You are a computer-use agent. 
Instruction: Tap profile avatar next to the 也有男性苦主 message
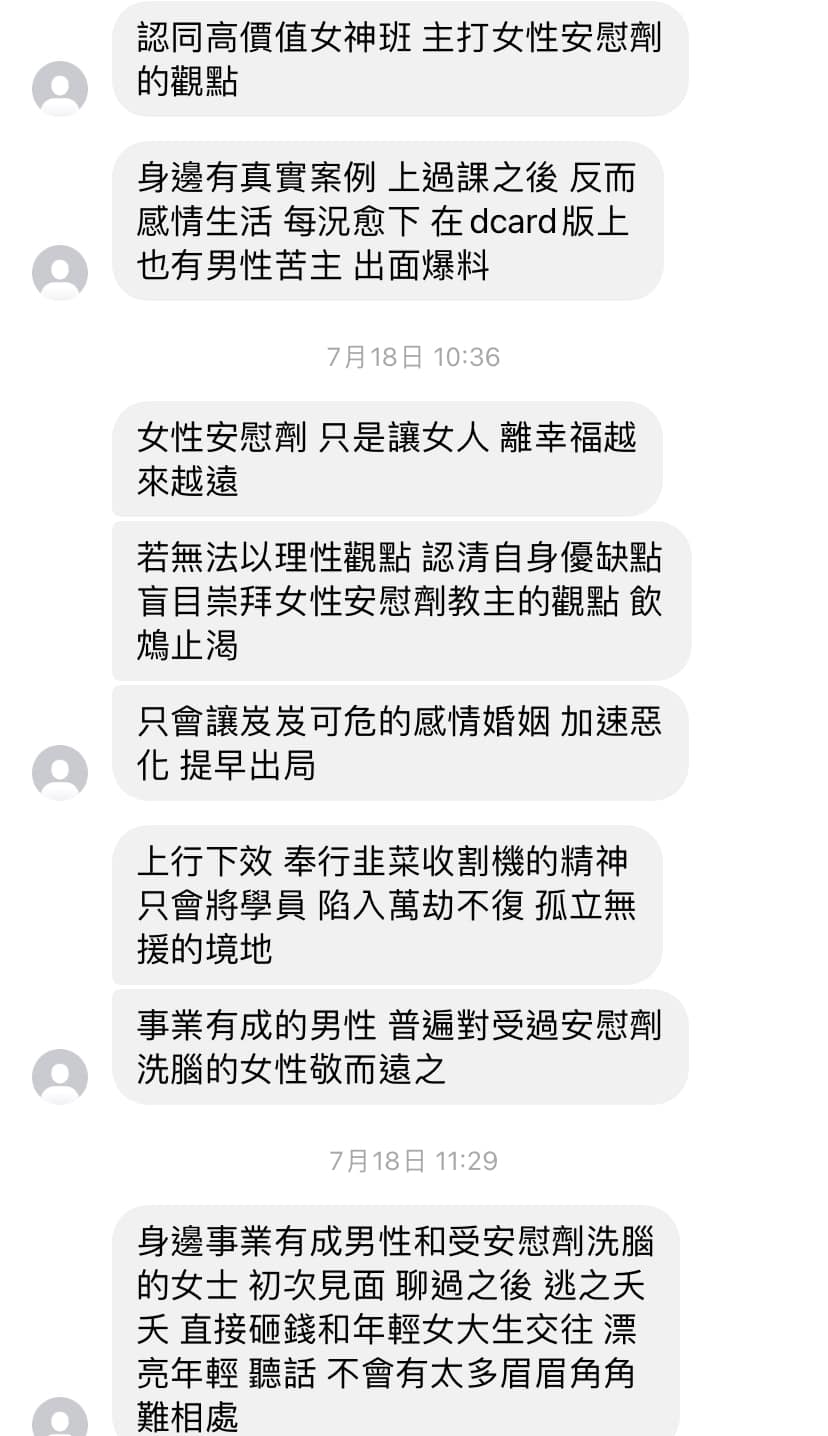coord(60,272)
